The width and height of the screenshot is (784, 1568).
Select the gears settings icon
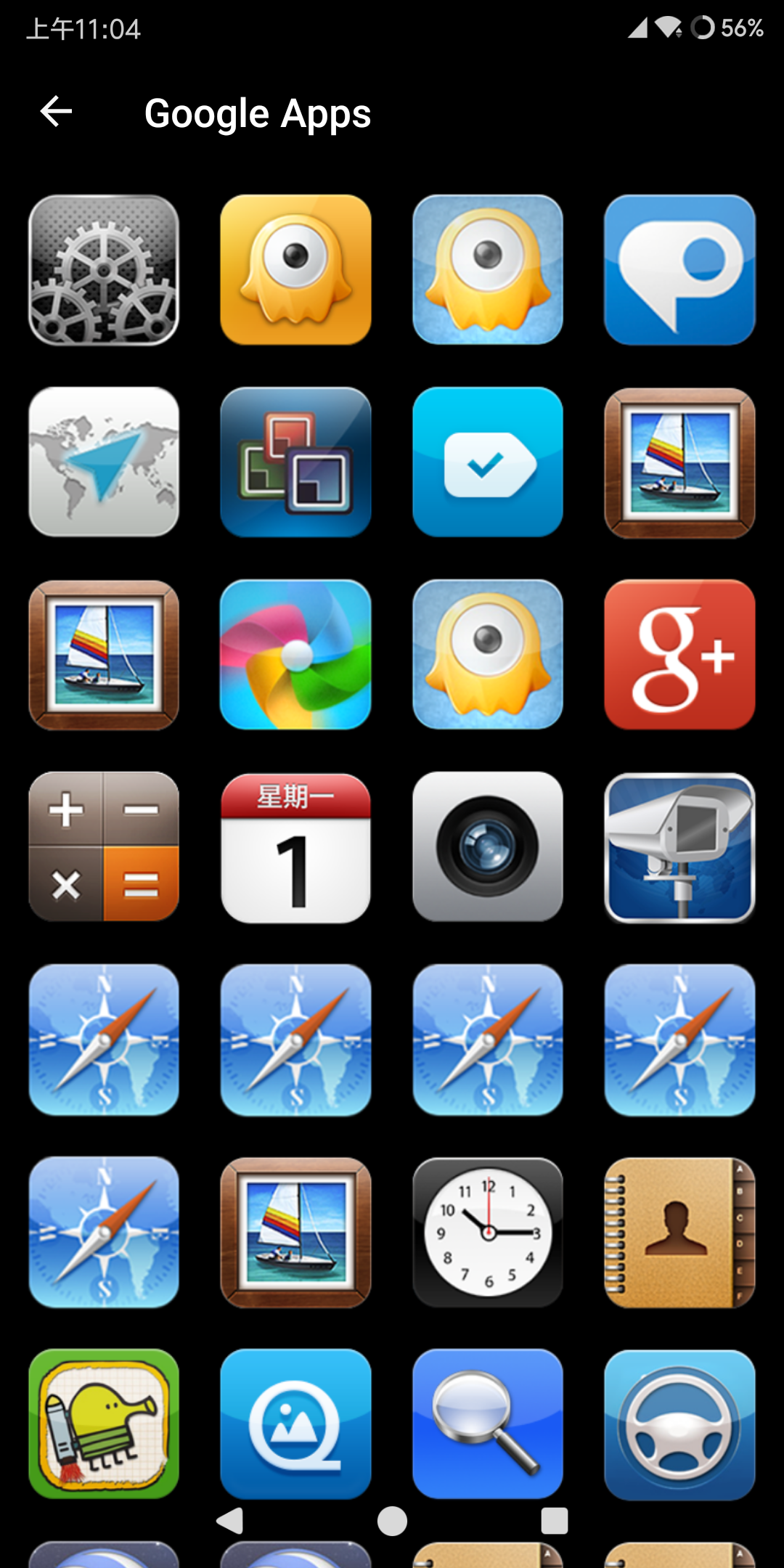104,270
